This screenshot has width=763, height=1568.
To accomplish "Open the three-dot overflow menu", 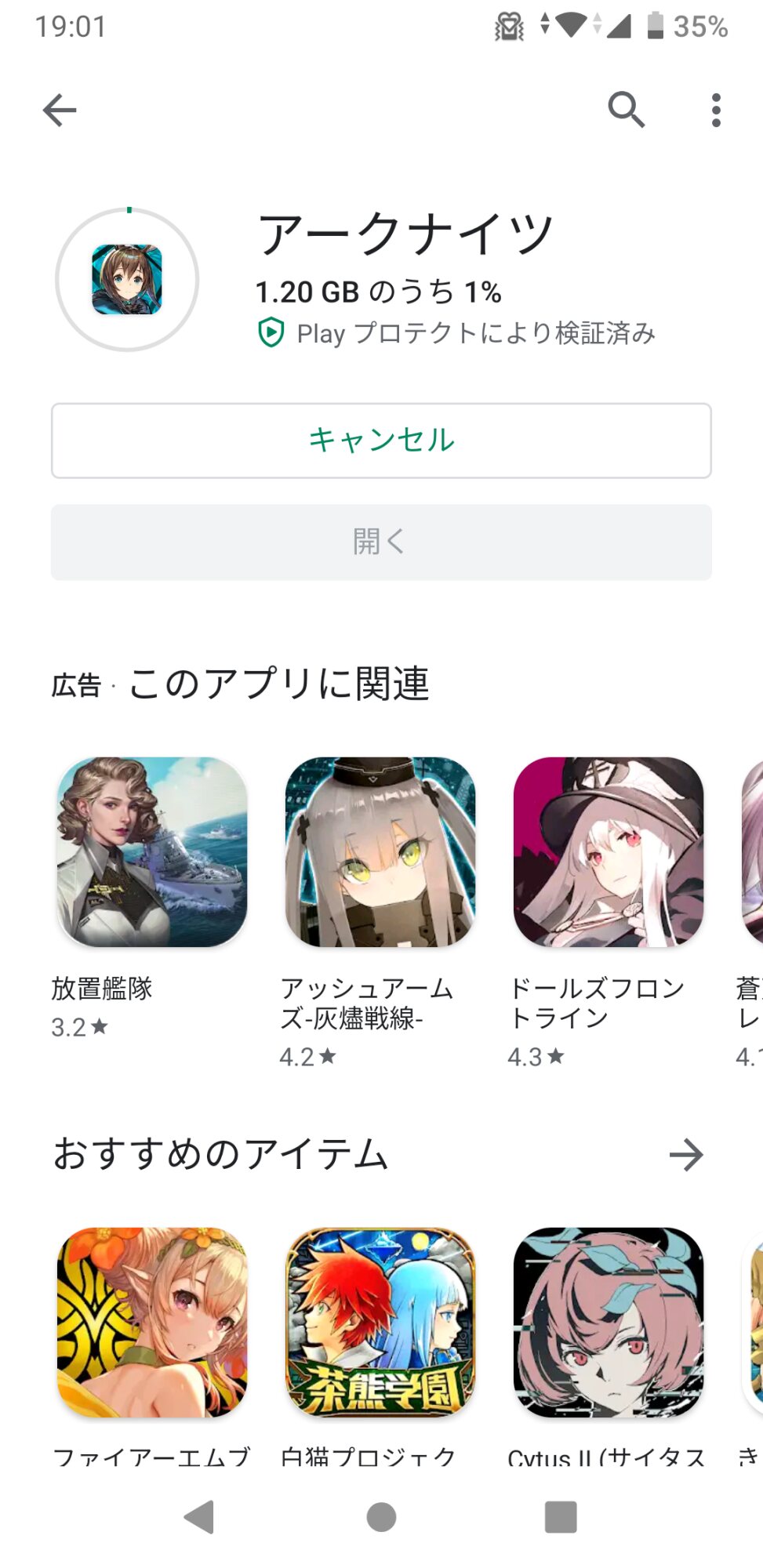I will click(715, 110).
